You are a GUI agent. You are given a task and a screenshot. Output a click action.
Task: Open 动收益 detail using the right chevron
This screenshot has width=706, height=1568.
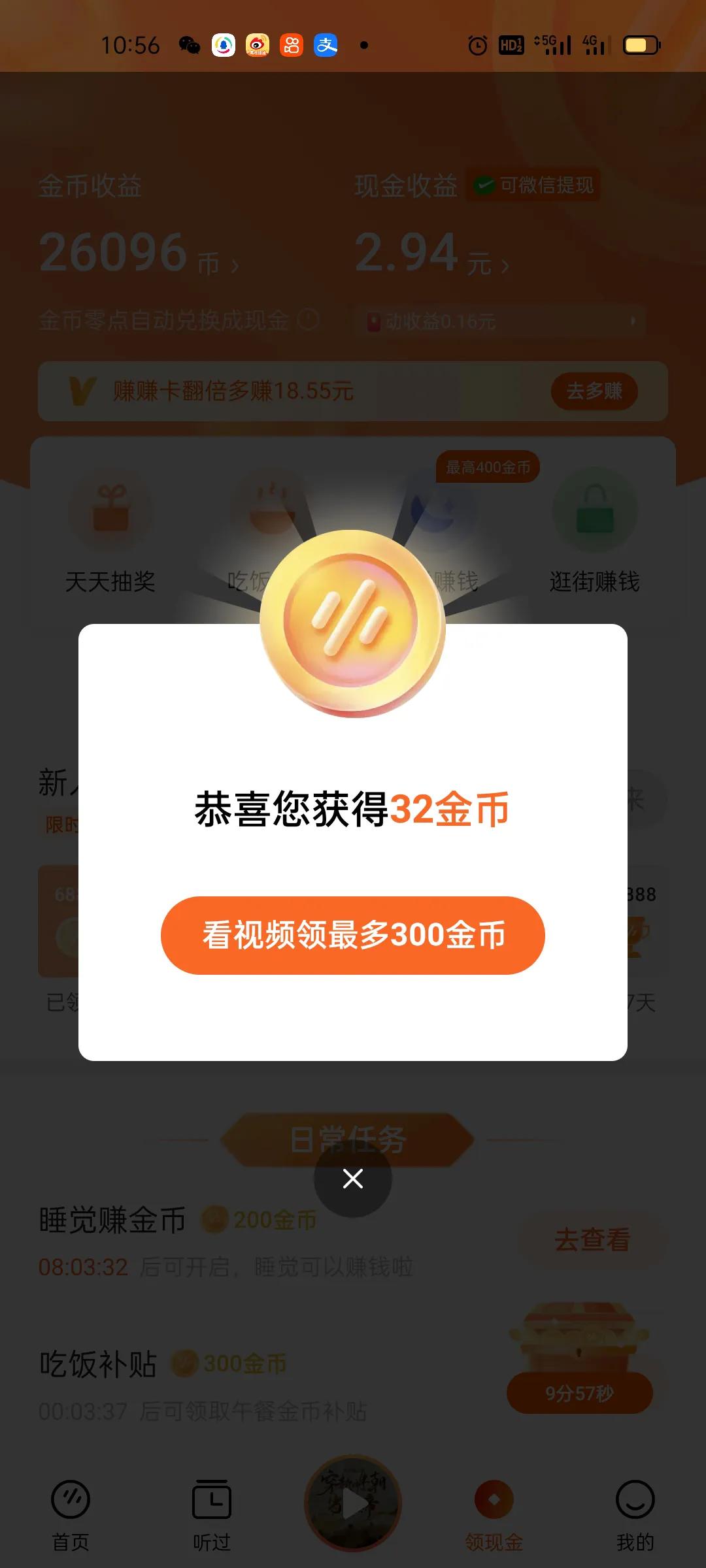tap(633, 320)
